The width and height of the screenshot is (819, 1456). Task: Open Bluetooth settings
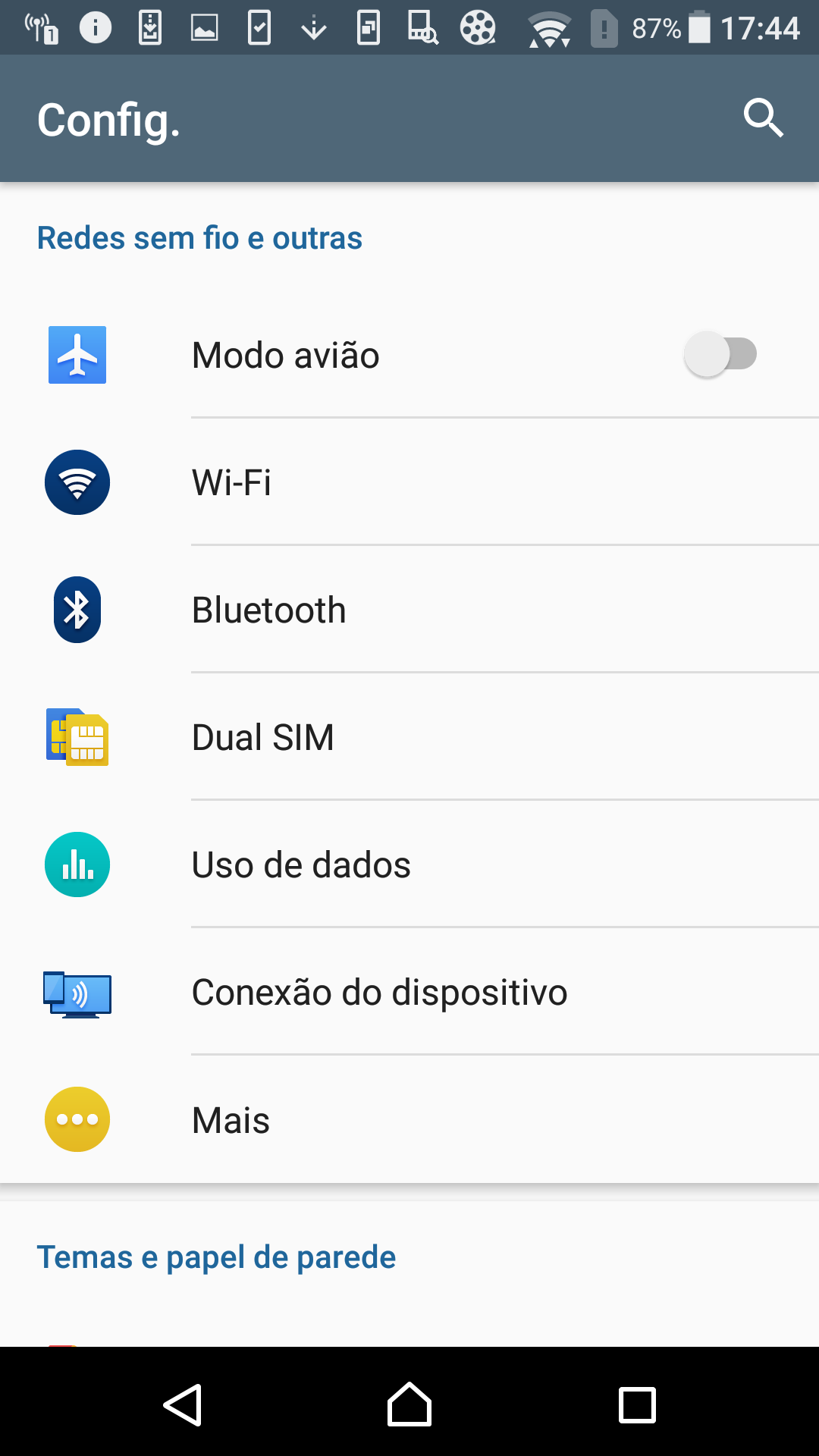pos(409,610)
